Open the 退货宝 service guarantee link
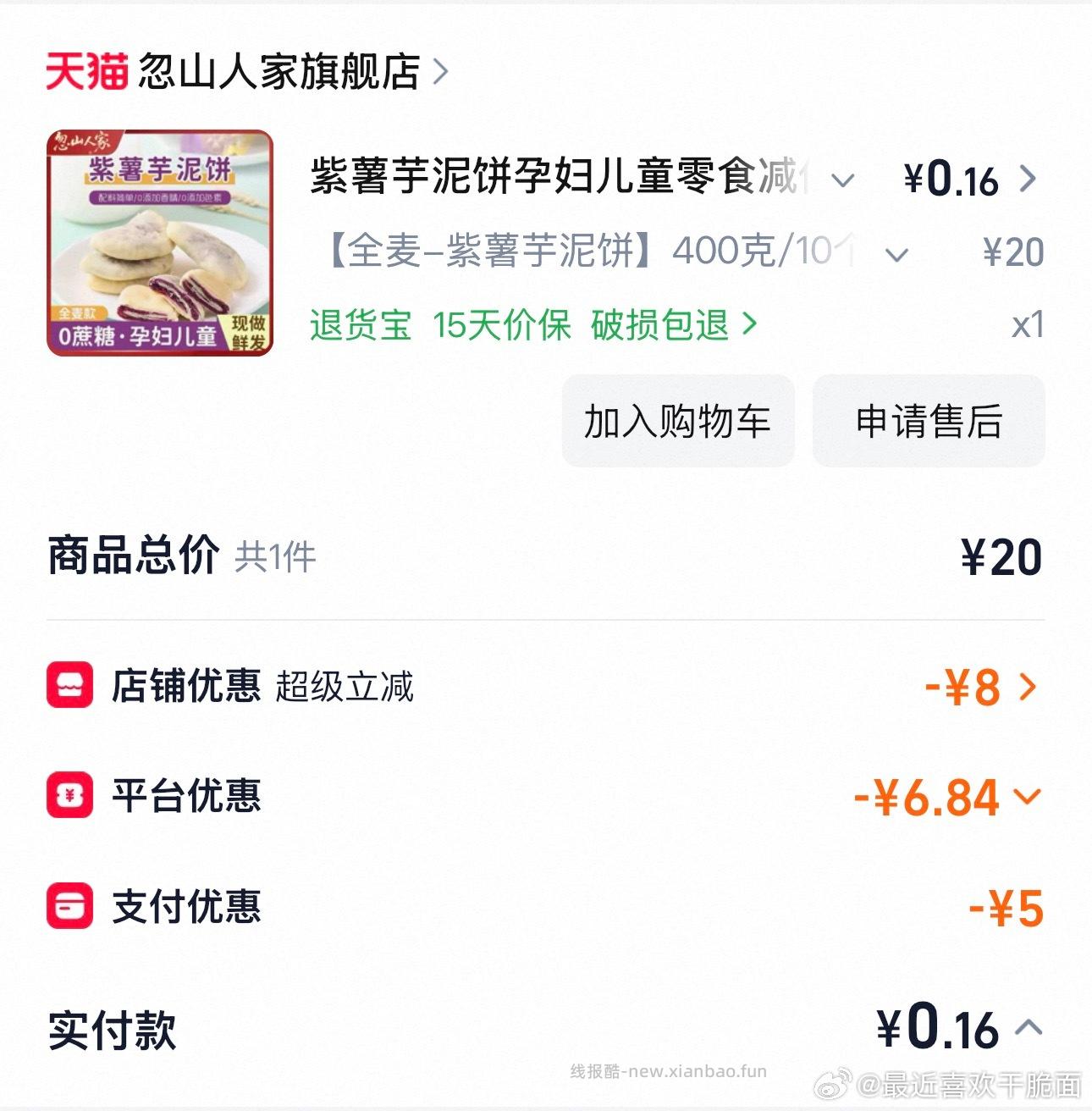Image resolution: width=1092 pixels, height=1111 pixels. point(359,326)
